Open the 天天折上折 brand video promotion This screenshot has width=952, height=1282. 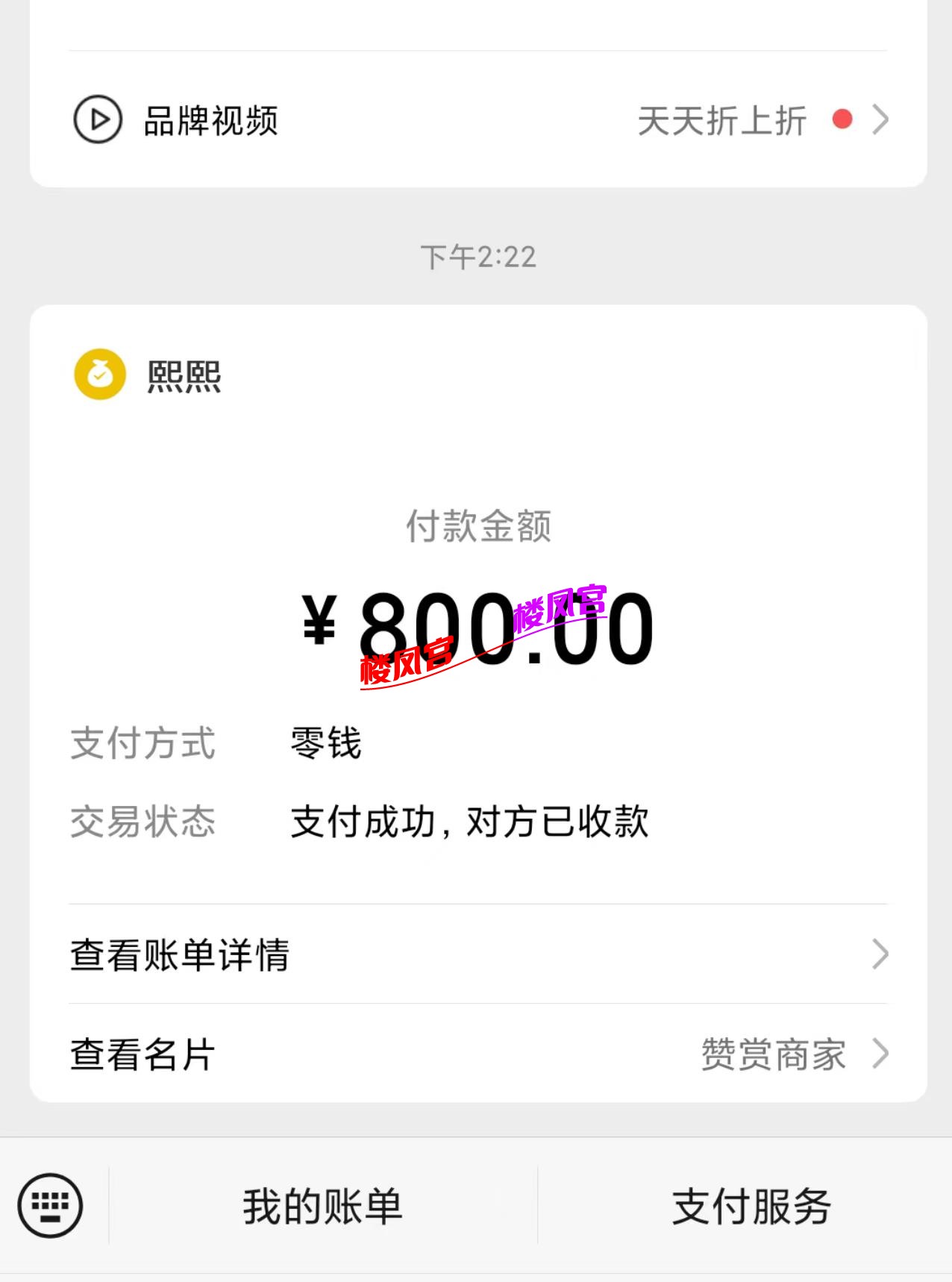720,121
